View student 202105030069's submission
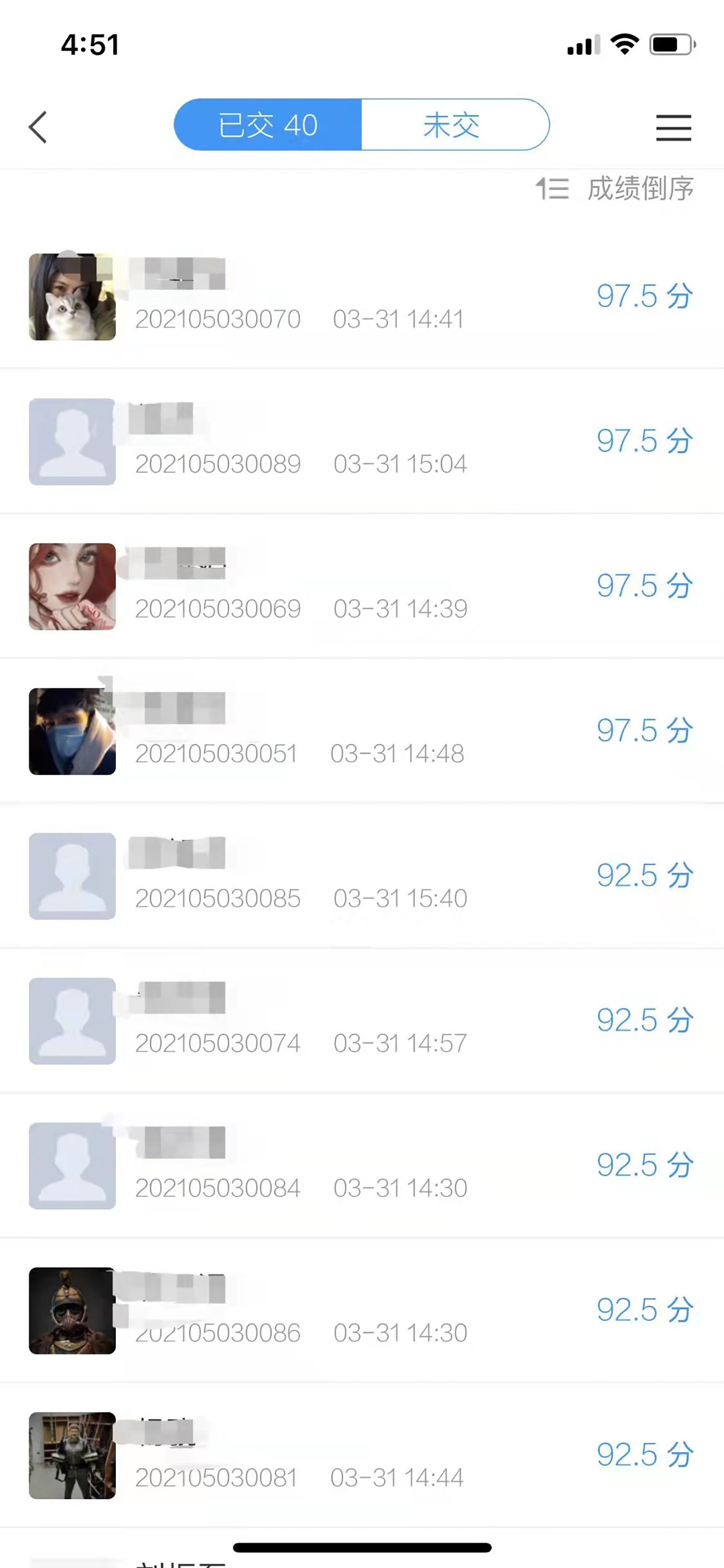Image resolution: width=724 pixels, height=1568 pixels. pyautogui.click(x=362, y=586)
